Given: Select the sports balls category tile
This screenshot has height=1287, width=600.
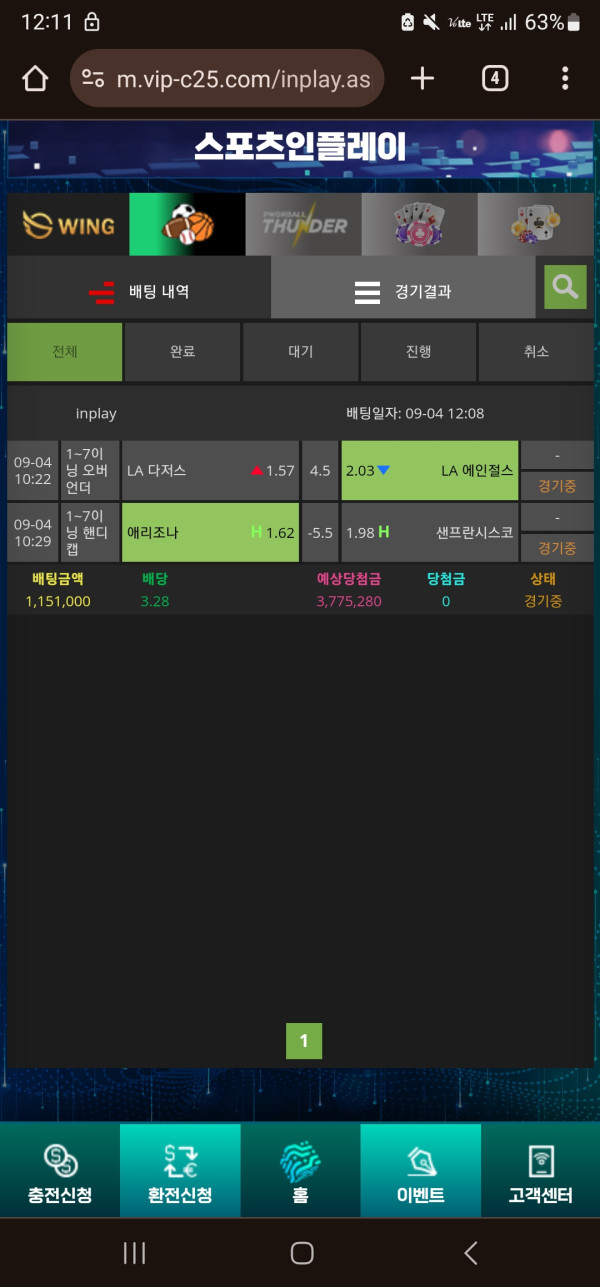Looking at the screenshot, I should (x=187, y=225).
